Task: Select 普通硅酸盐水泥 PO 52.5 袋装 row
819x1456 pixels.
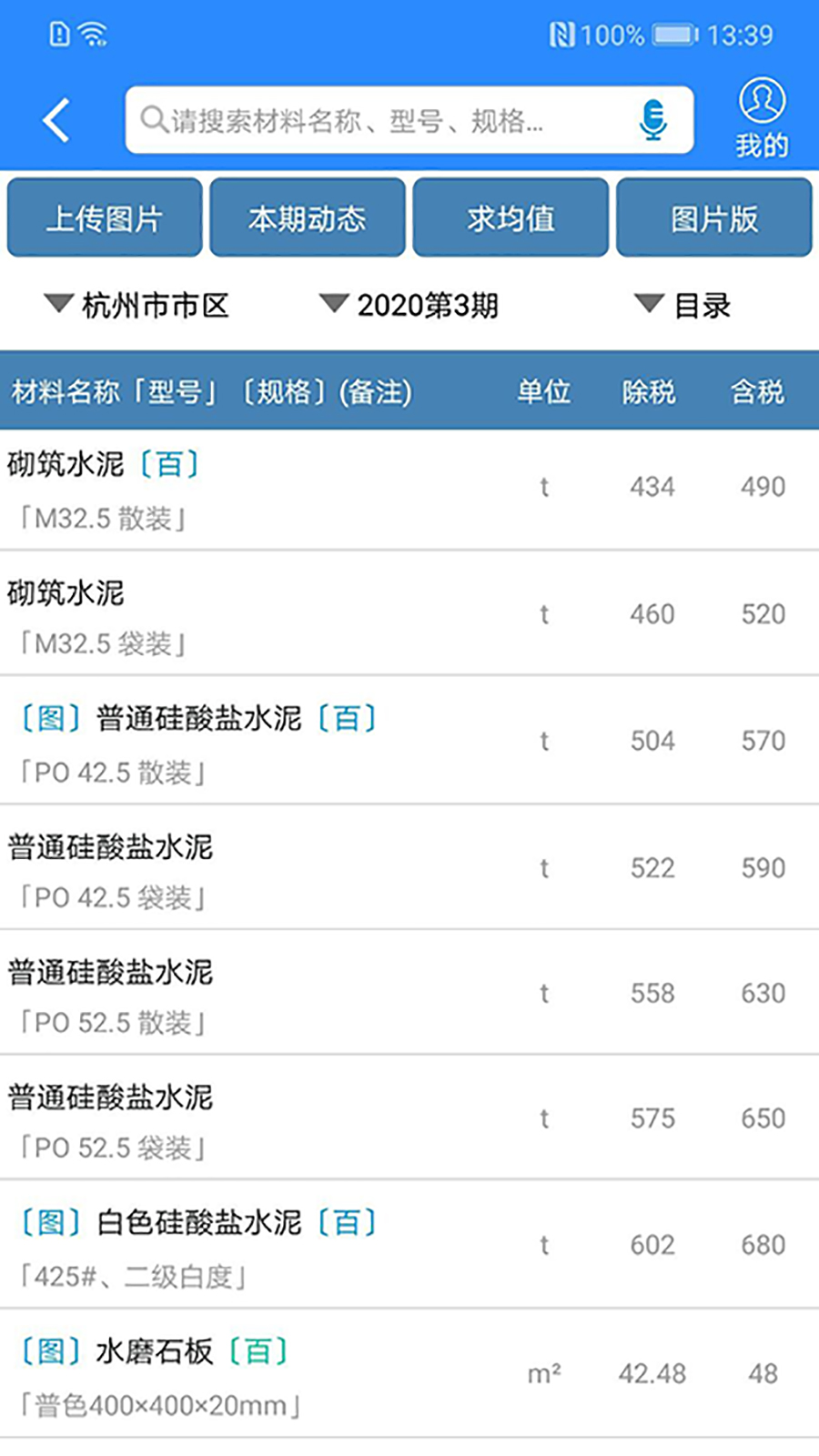Action: [409, 1118]
